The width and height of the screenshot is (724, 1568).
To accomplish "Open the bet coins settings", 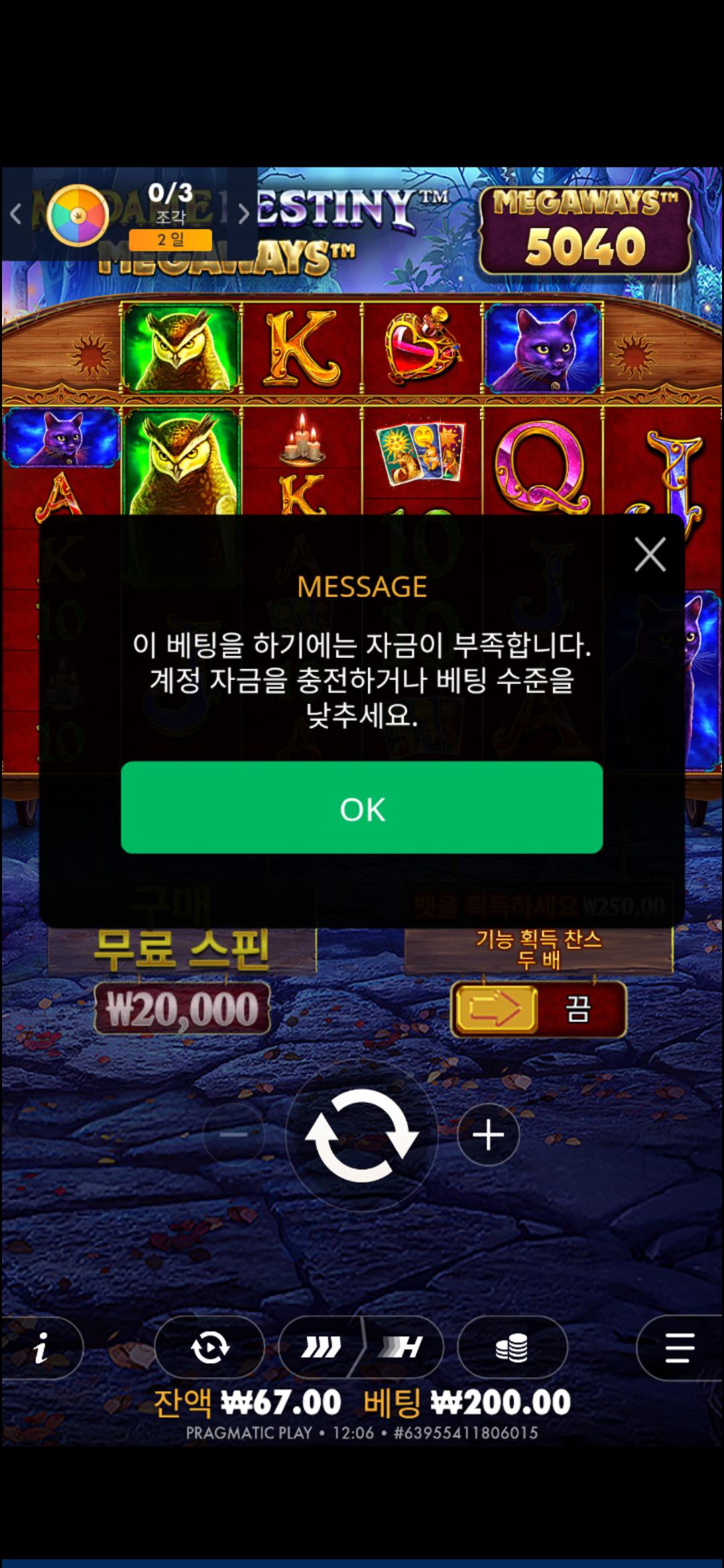I will click(x=512, y=1347).
